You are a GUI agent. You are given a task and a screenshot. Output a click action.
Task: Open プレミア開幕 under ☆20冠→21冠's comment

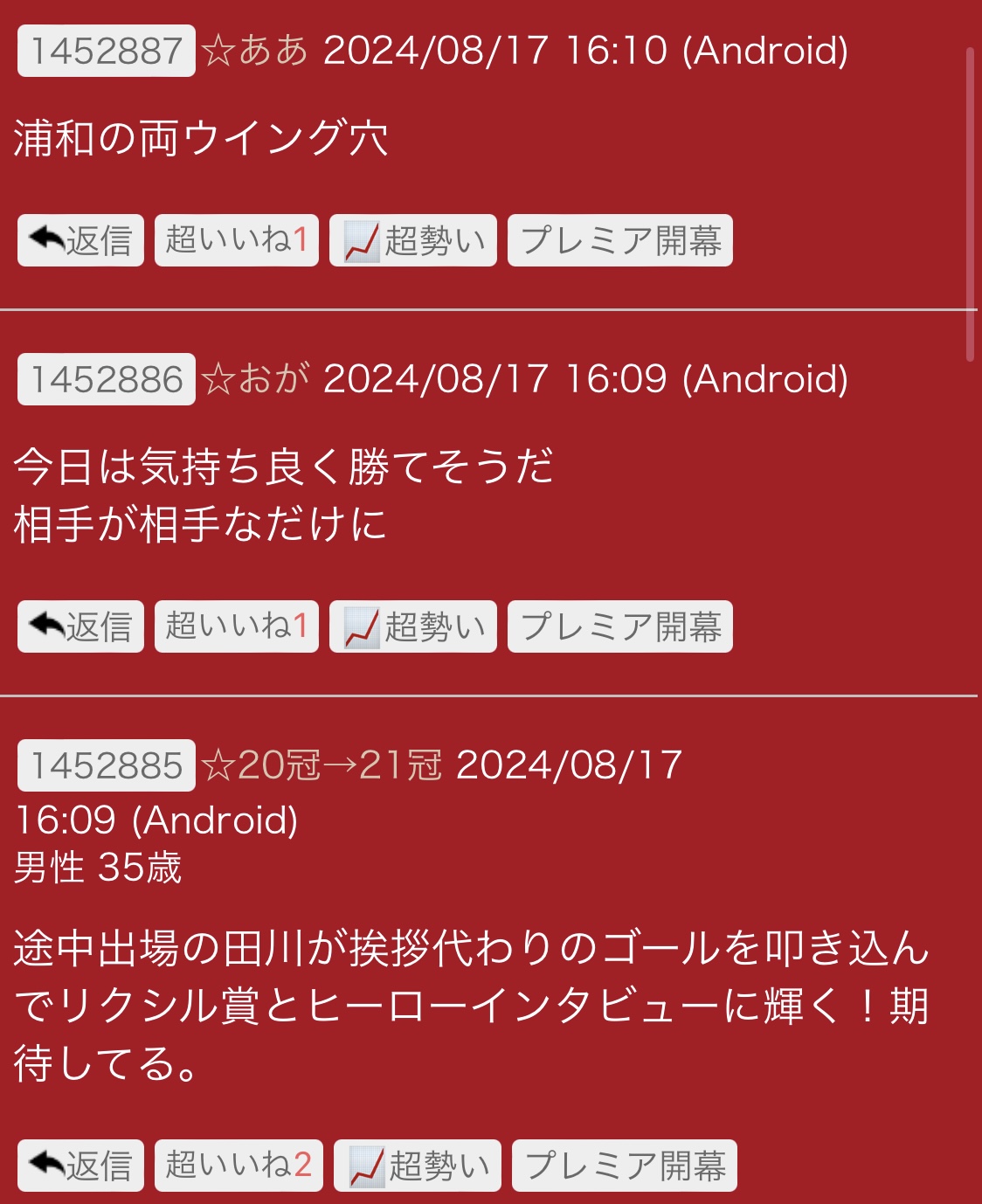coord(624,1166)
